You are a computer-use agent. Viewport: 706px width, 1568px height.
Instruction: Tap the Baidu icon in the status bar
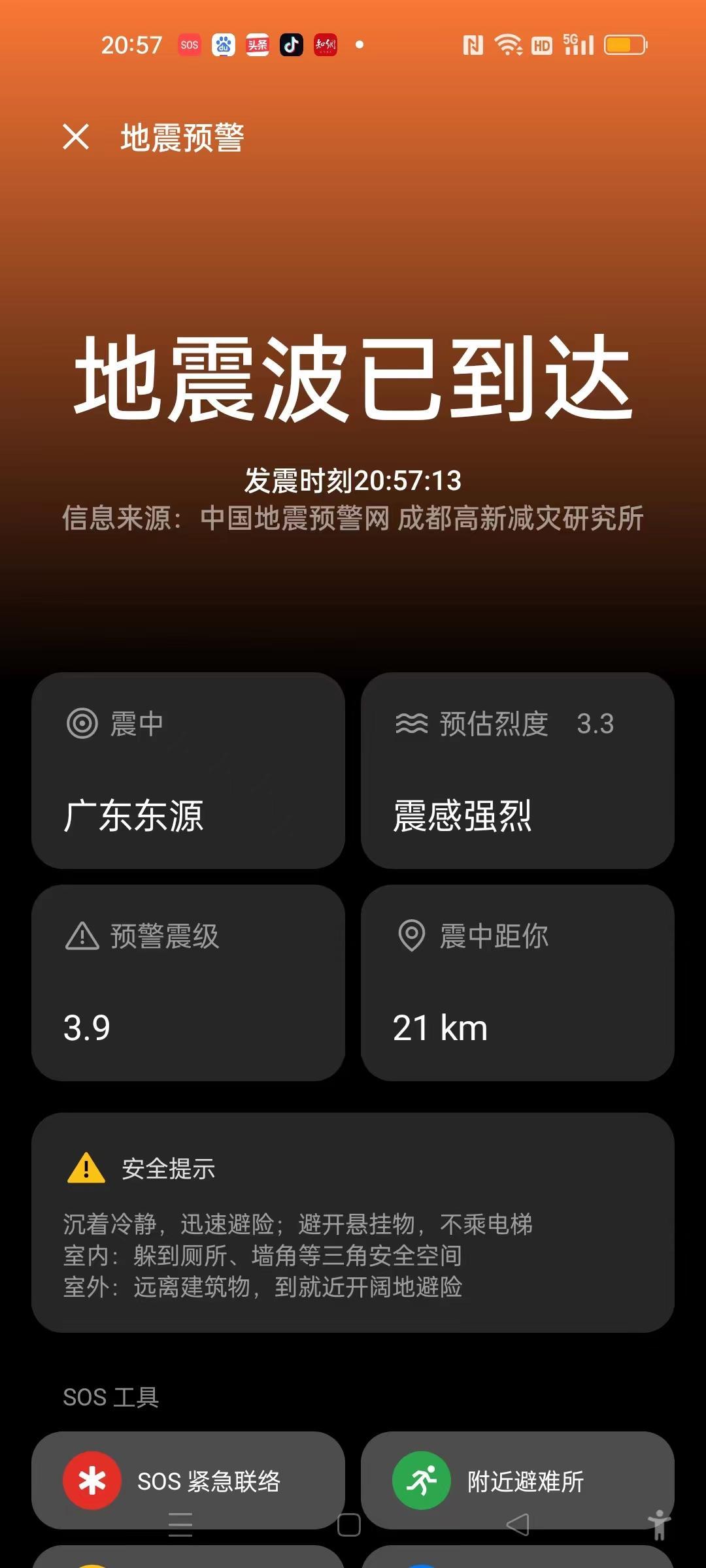[x=224, y=44]
